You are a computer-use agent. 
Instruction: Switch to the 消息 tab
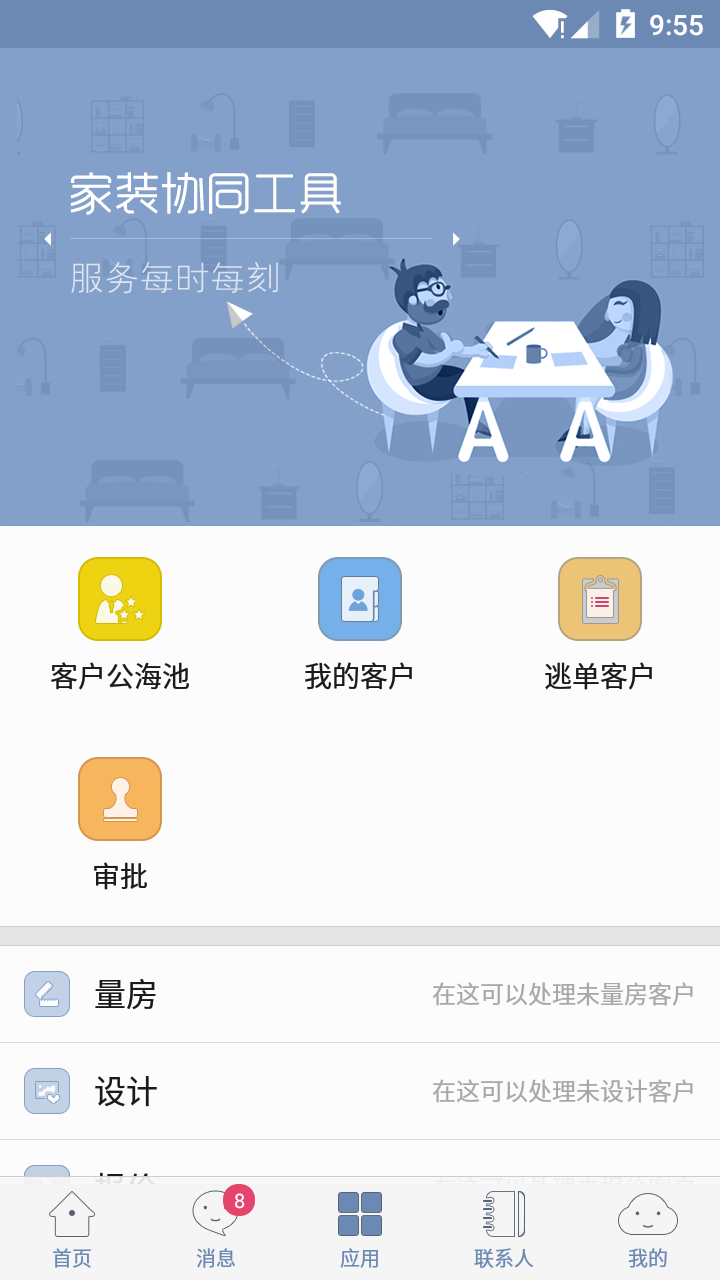pyautogui.click(x=213, y=1230)
